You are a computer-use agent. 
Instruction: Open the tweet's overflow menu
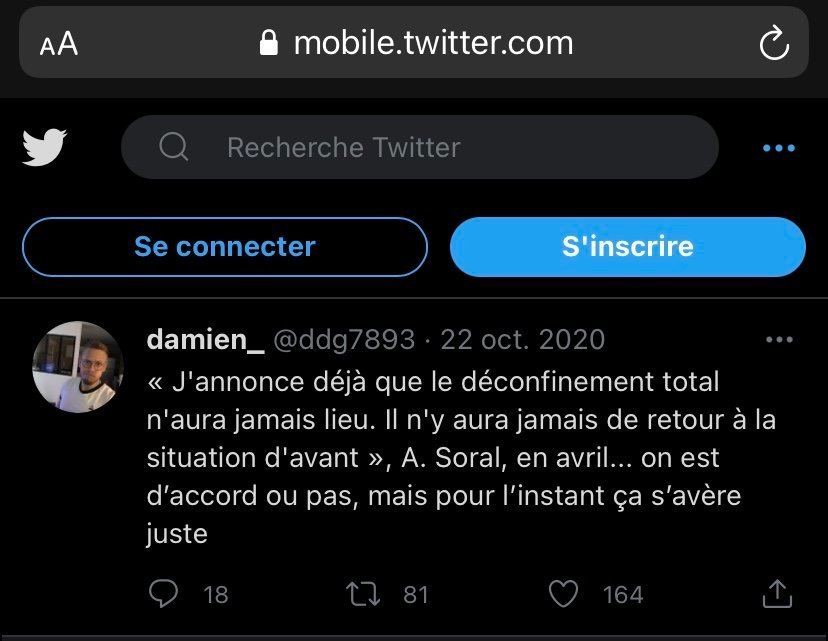pyautogui.click(x=778, y=340)
